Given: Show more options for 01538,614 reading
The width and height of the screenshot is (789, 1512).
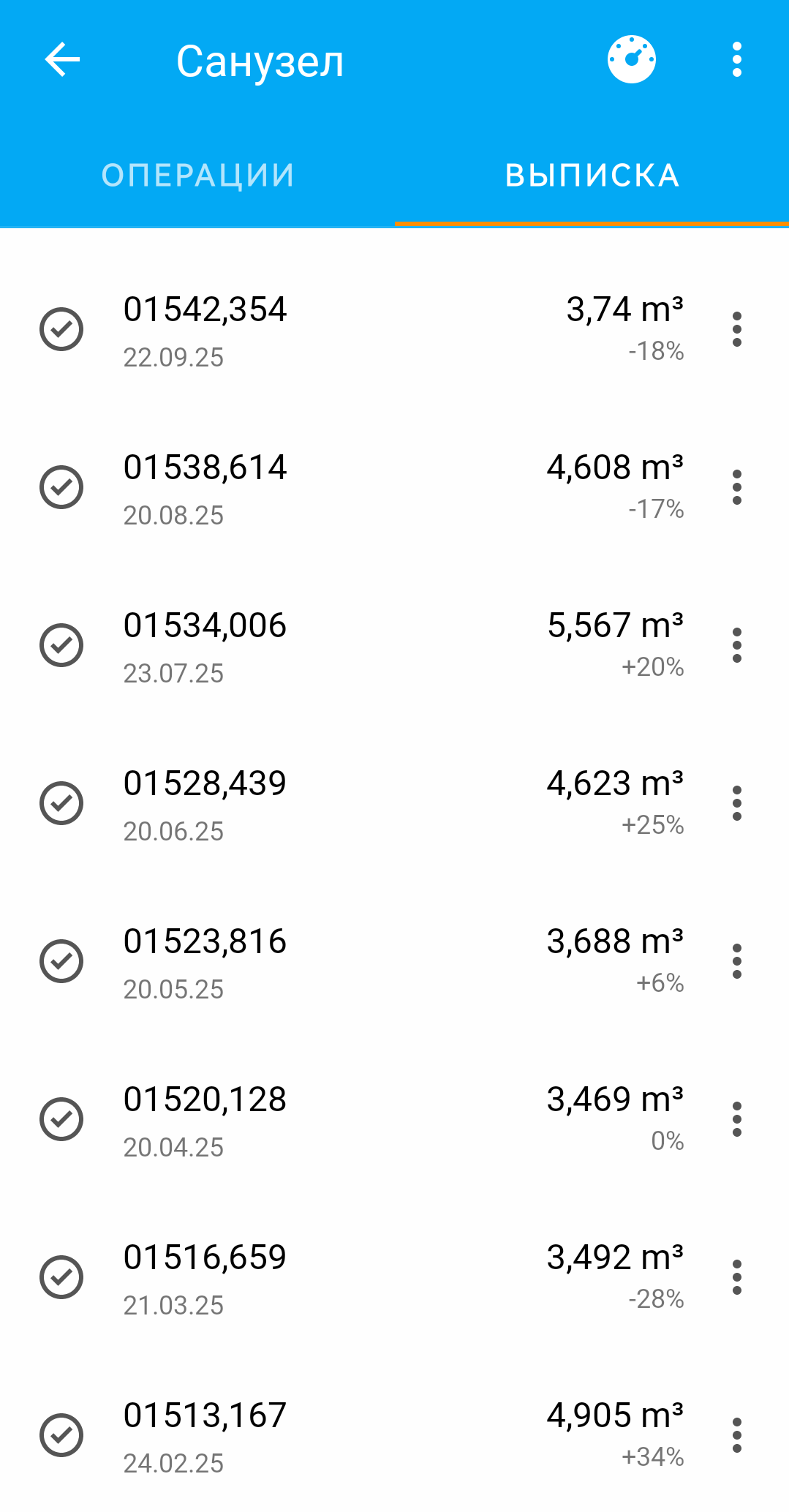Looking at the screenshot, I should point(736,488).
